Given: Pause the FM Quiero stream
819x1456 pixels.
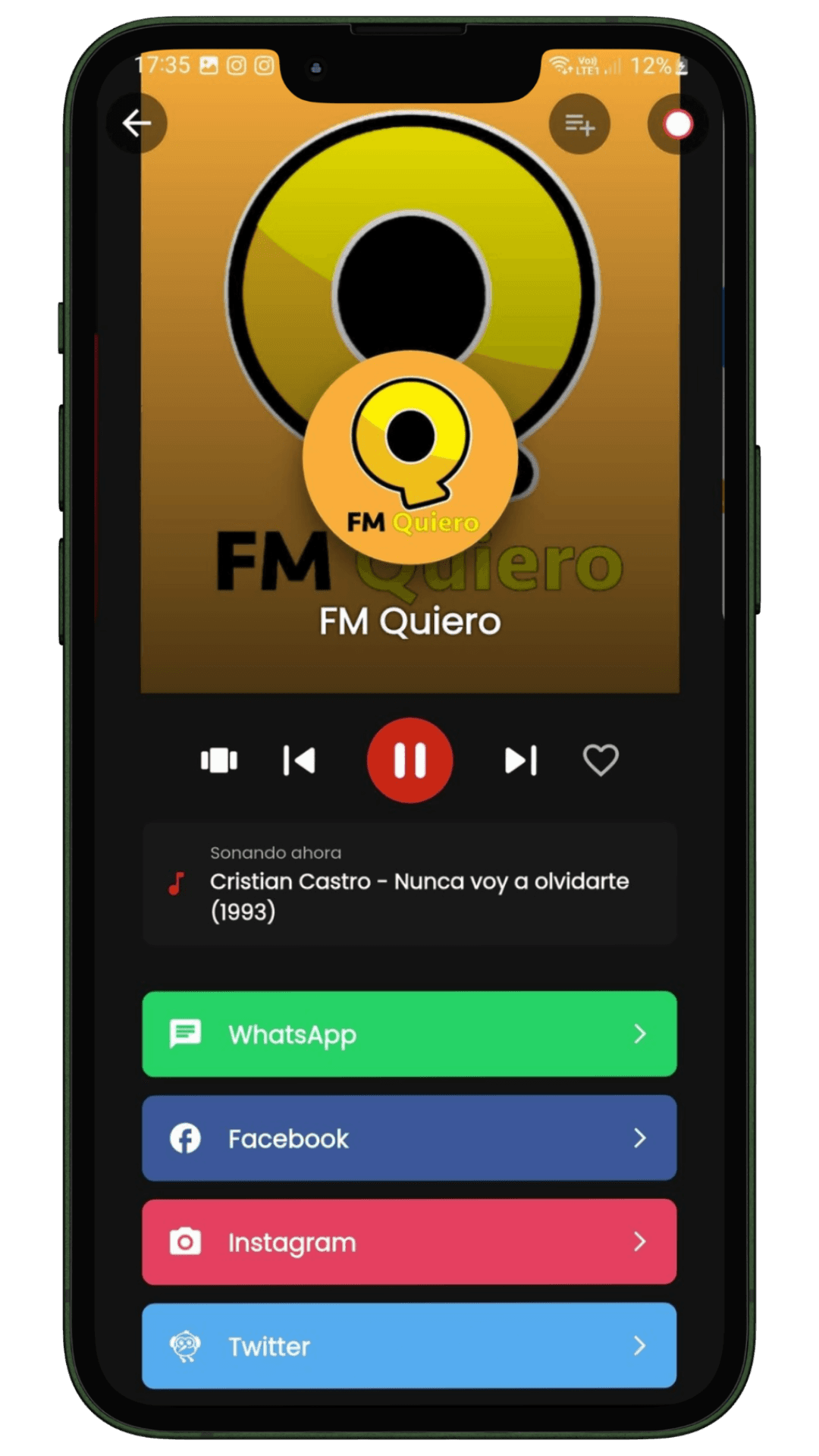Looking at the screenshot, I should [x=409, y=761].
